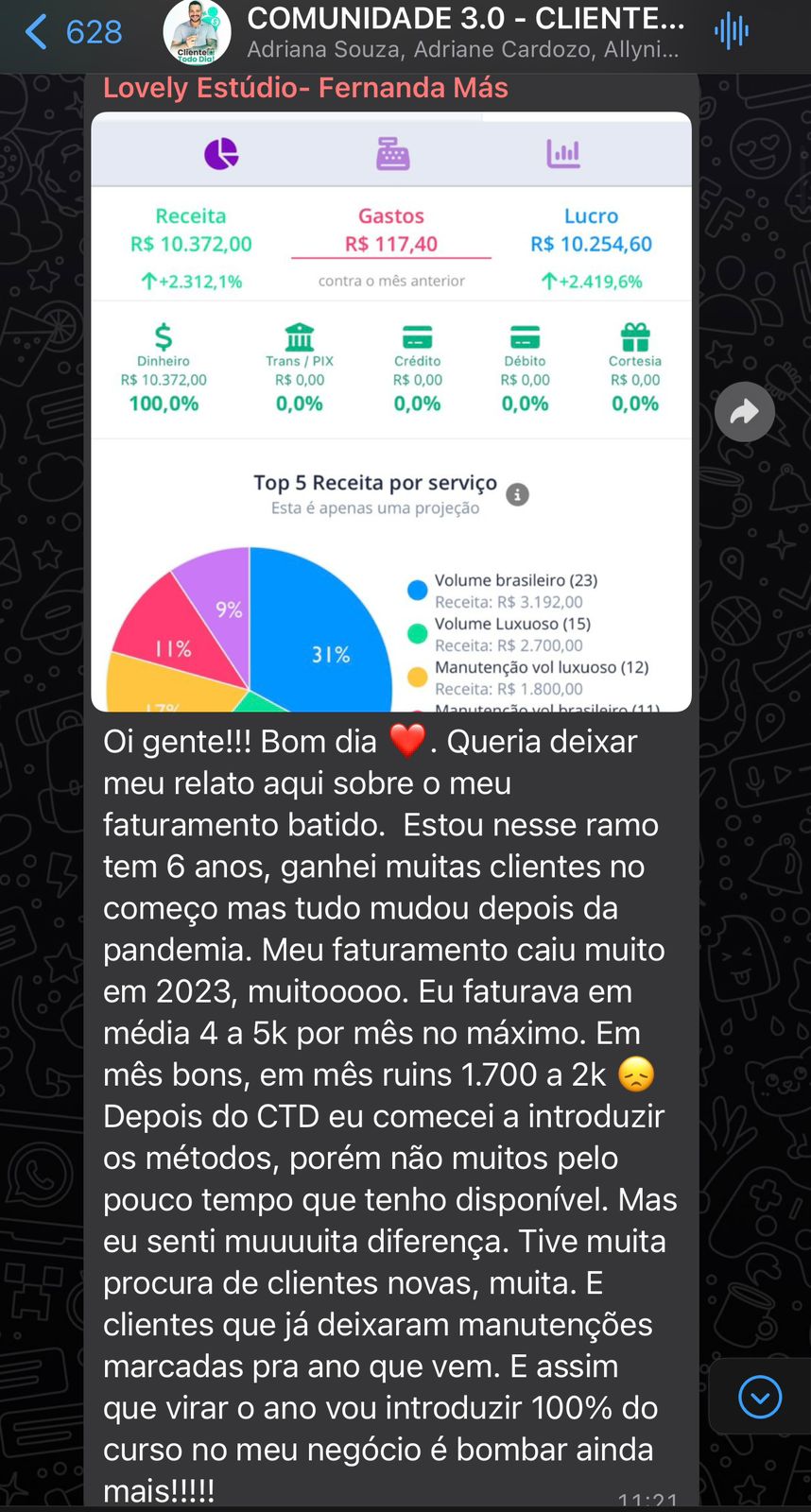
Task: Go back to the chat list
Action: point(74,32)
